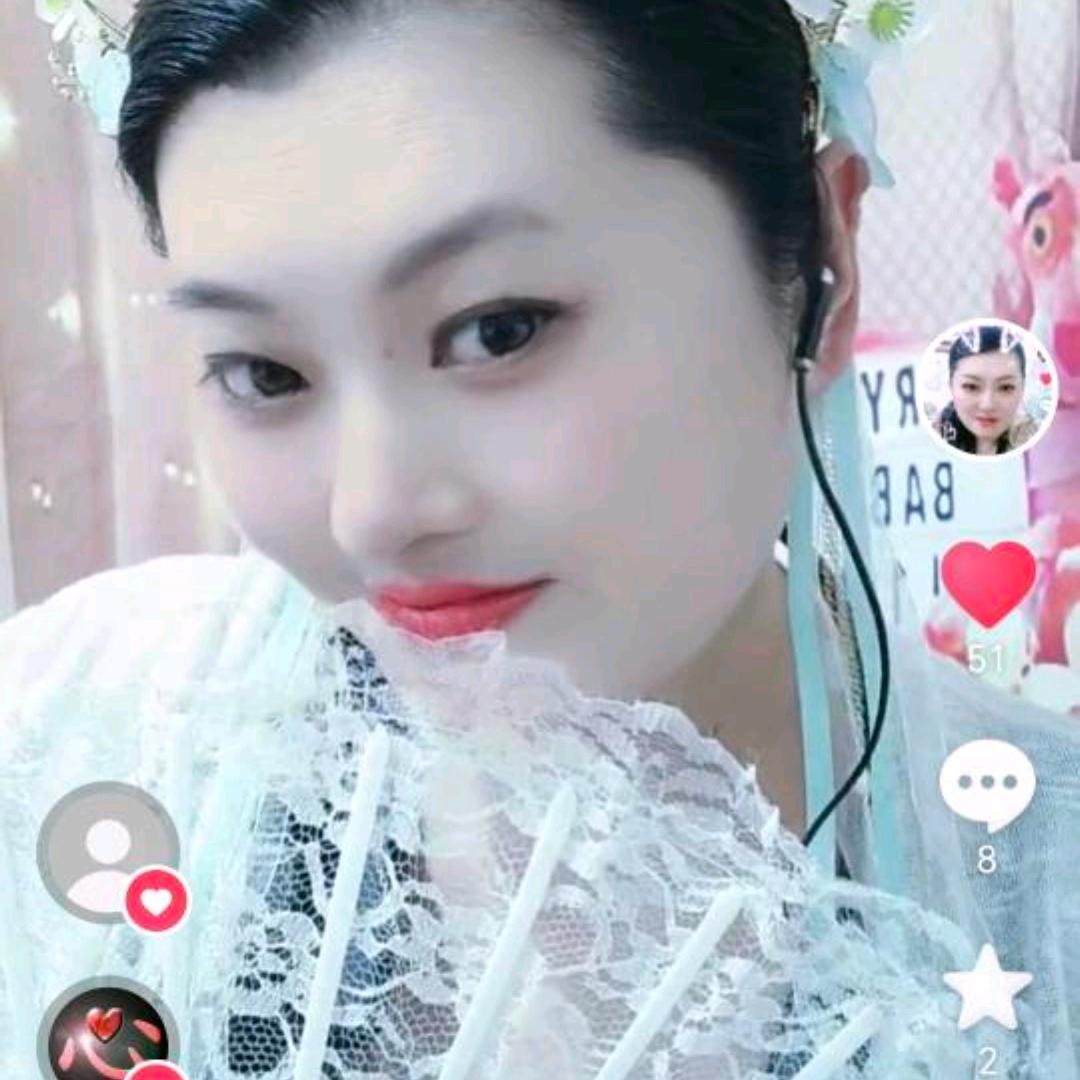Tap the heart badge on the gray avatar

(157, 901)
